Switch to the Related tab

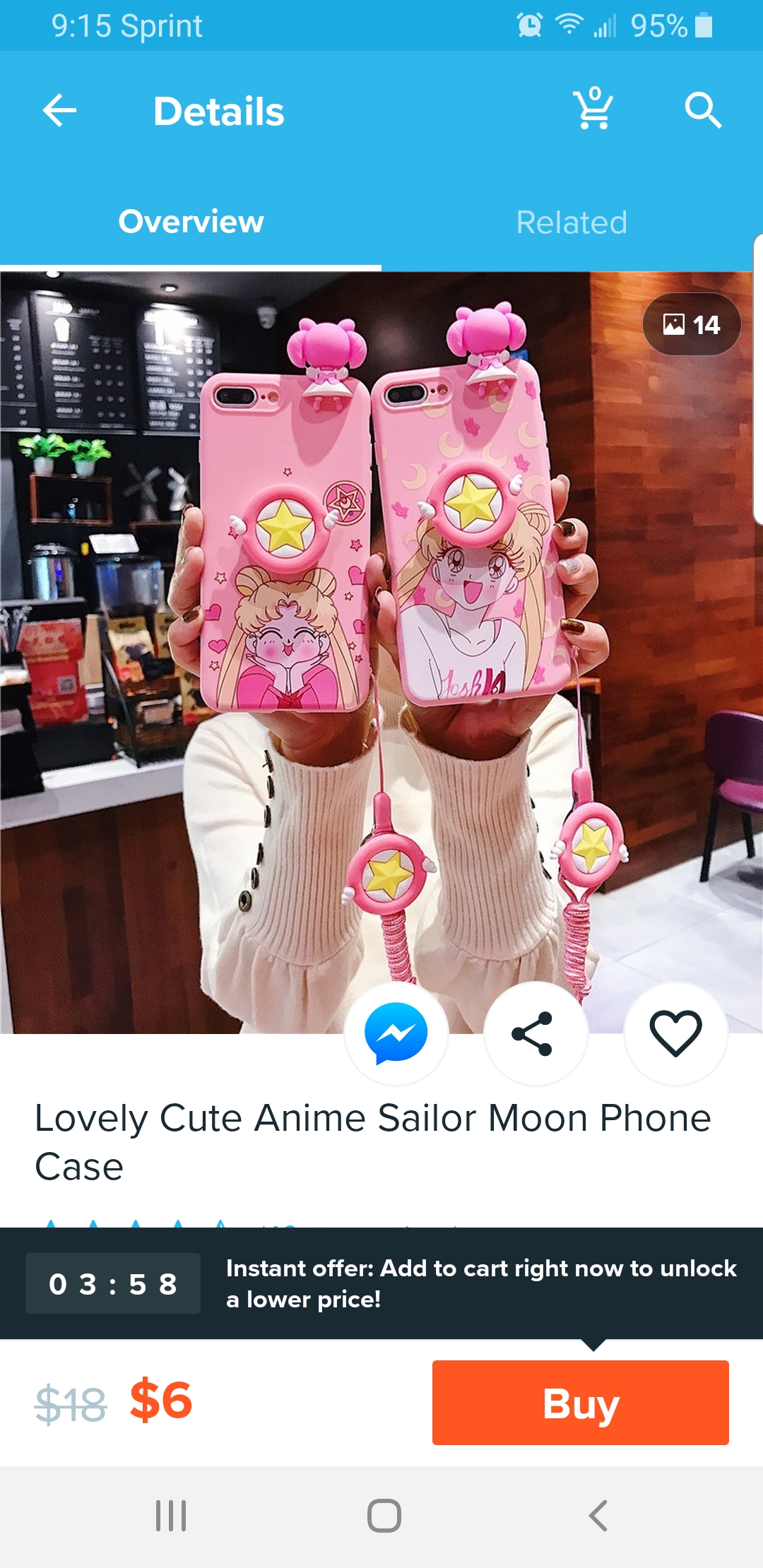(572, 222)
